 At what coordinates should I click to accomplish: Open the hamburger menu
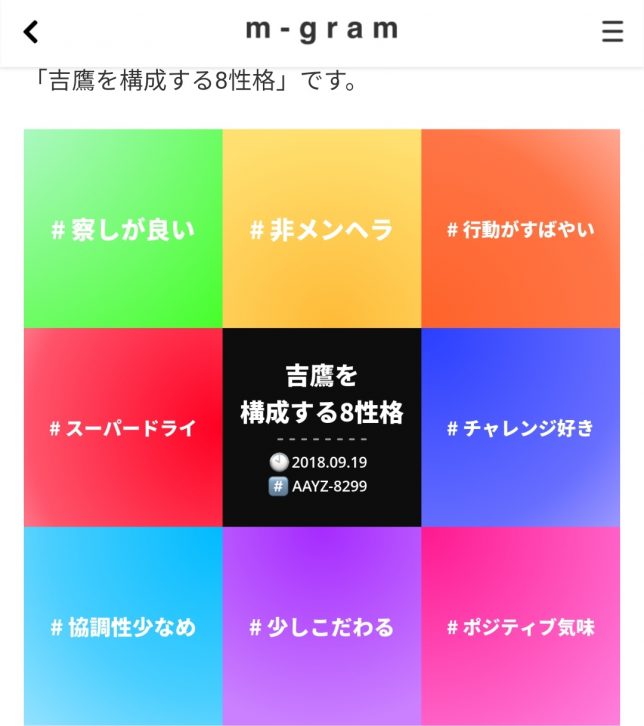click(x=612, y=32)
